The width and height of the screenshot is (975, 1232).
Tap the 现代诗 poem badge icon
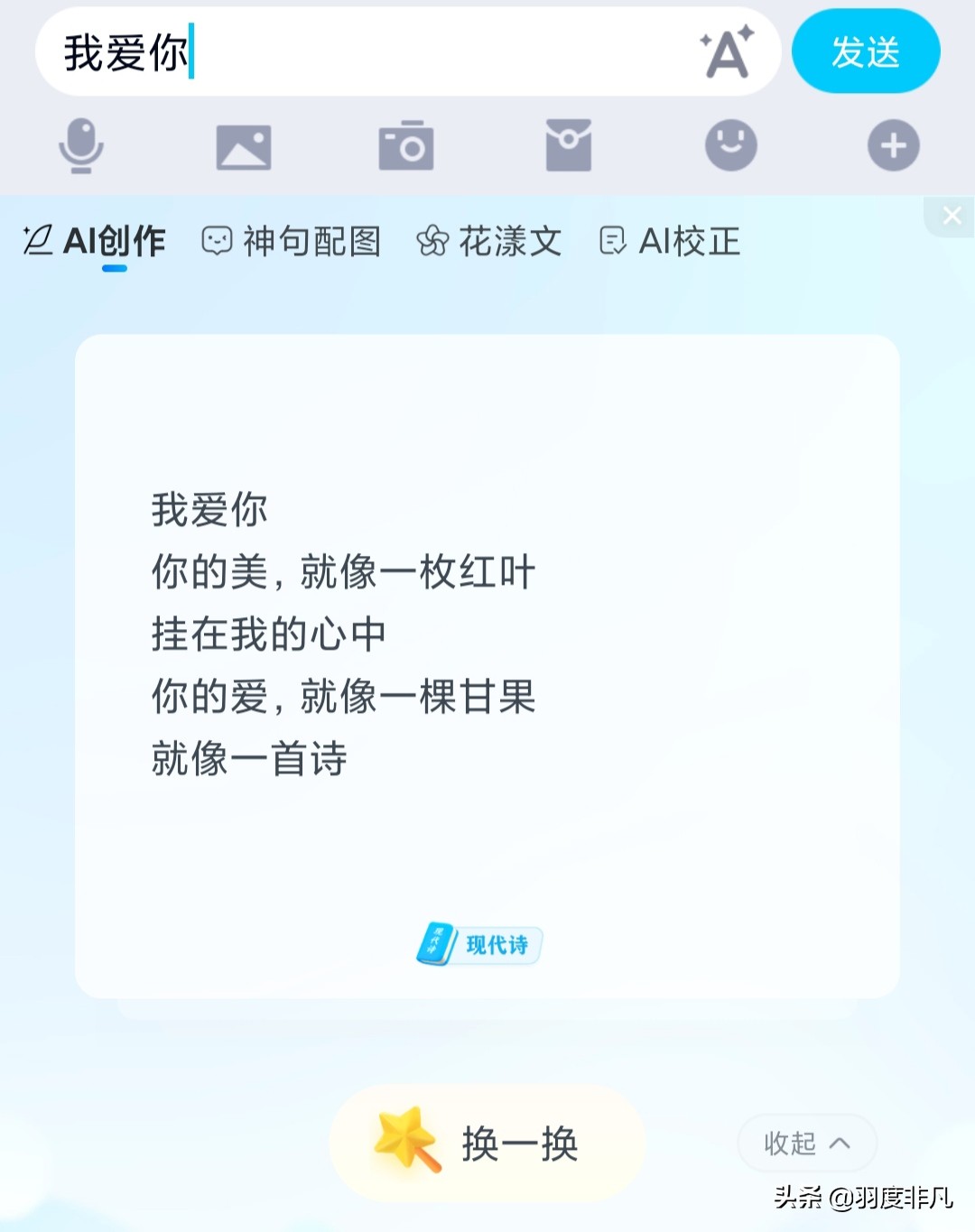click(x=478, y=944)
